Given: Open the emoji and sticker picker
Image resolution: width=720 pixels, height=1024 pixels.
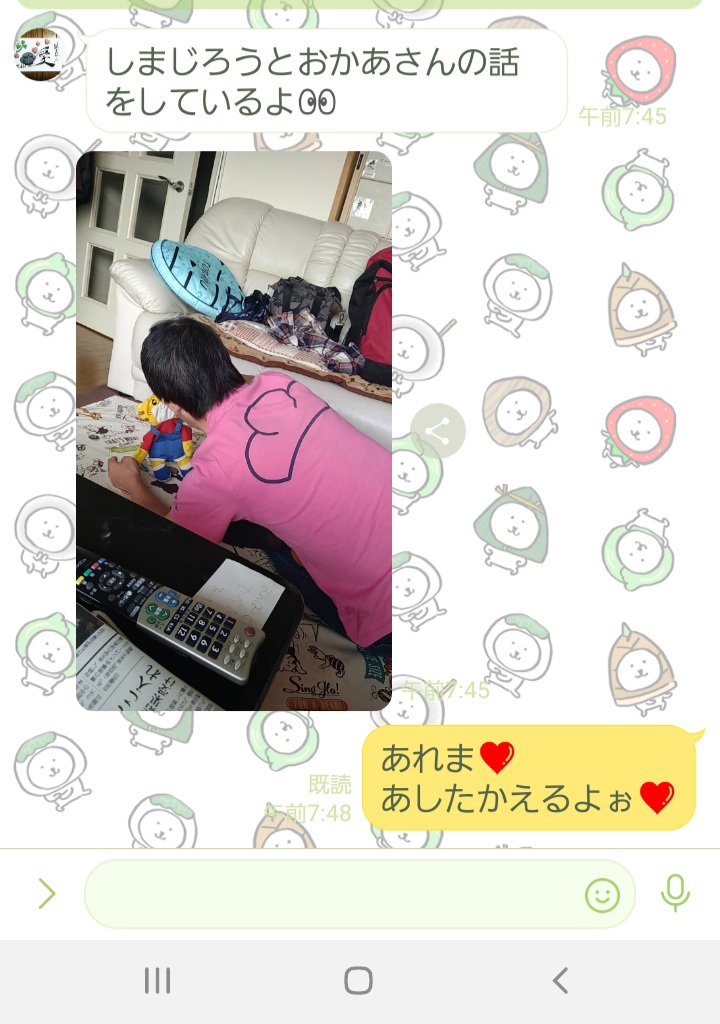Looking at the screenshot, I should point(602,894).
